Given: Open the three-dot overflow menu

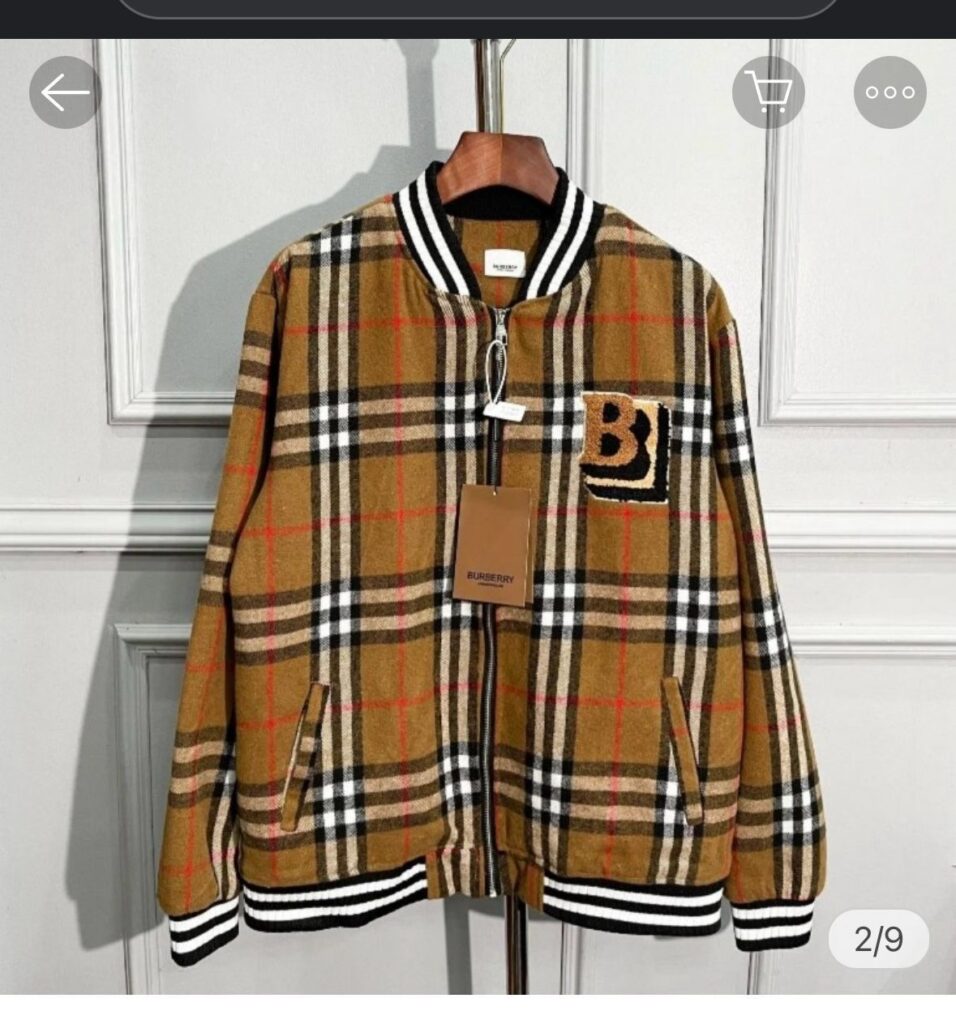Looking at the screenshot, I should click(889, 93).
